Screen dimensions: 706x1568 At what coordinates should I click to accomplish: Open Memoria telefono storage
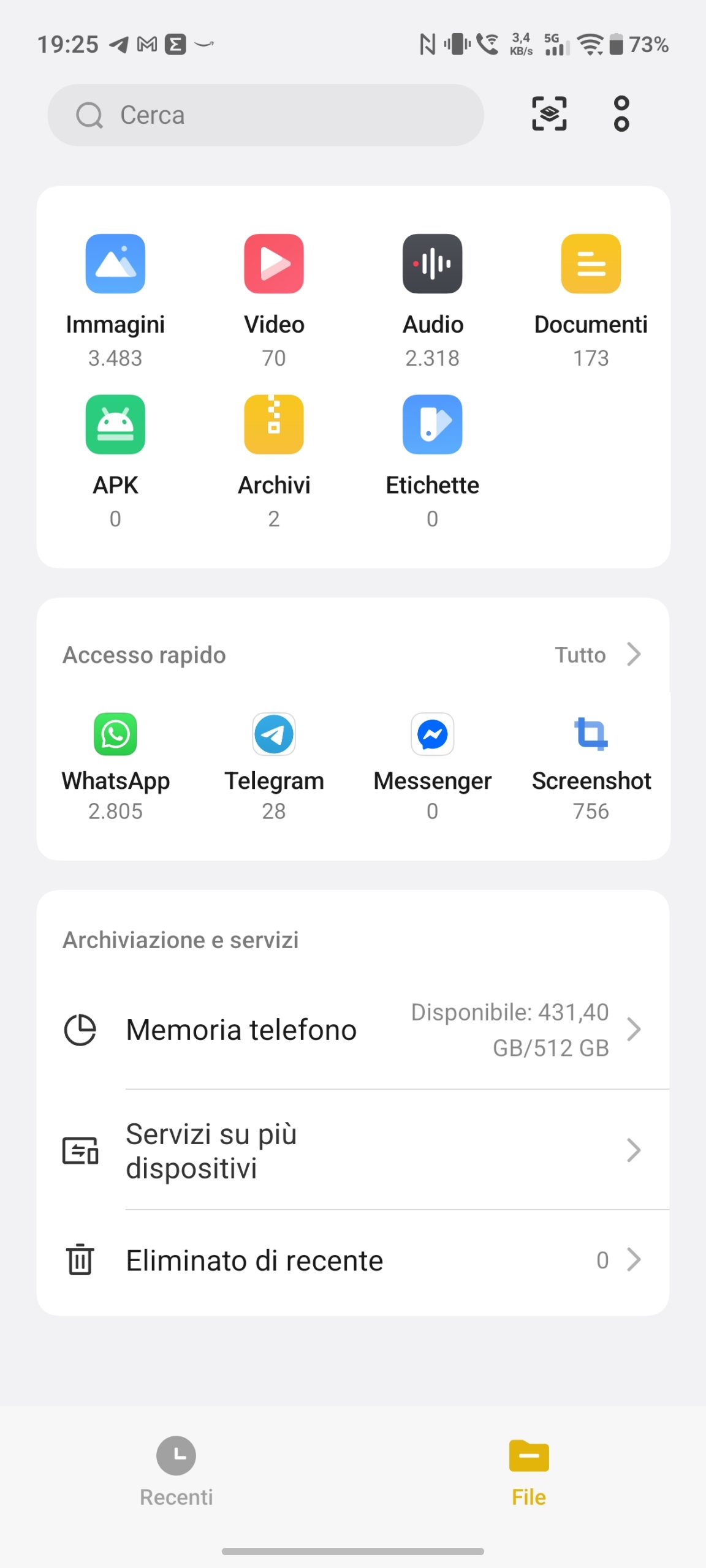pos(353,1030)
